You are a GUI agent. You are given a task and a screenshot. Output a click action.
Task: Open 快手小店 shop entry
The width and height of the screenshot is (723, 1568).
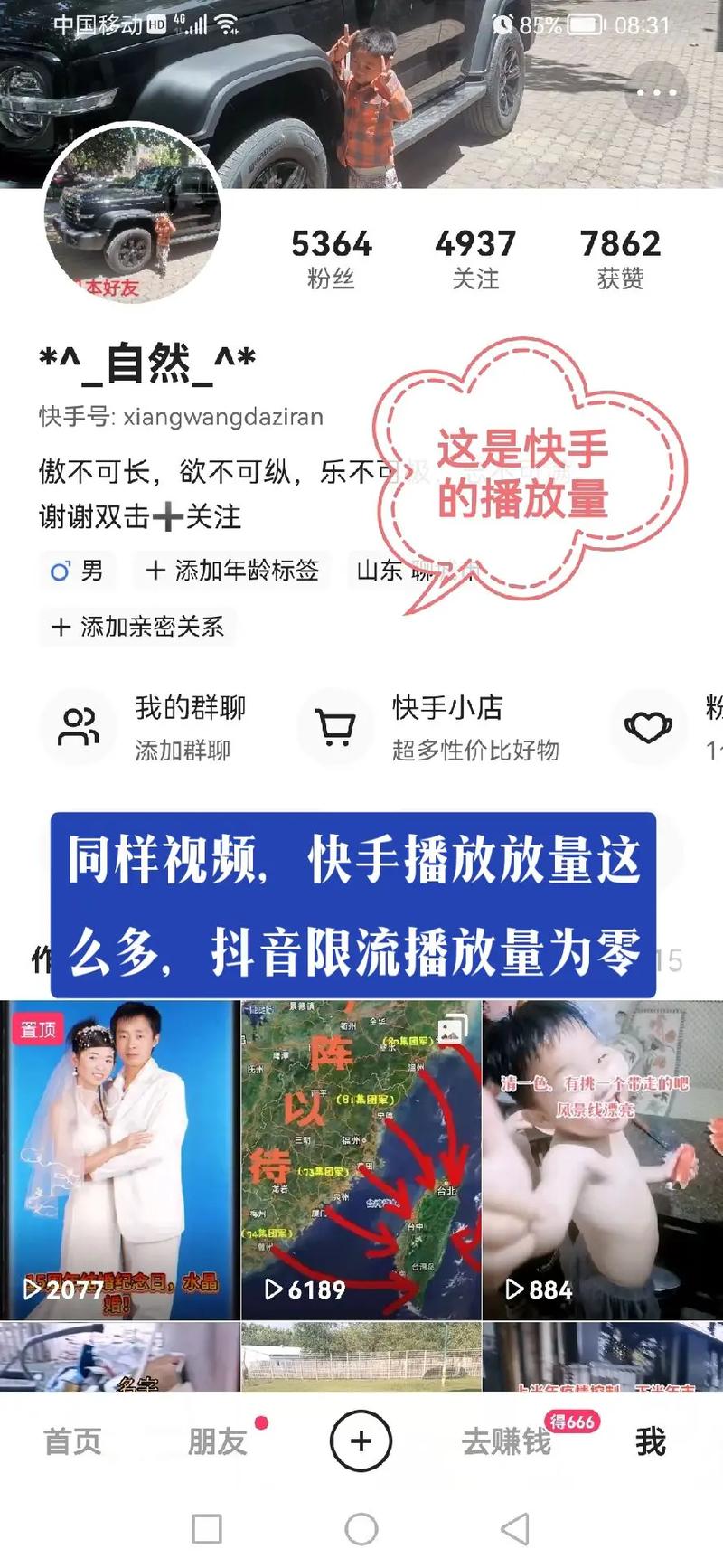point(429,727)
